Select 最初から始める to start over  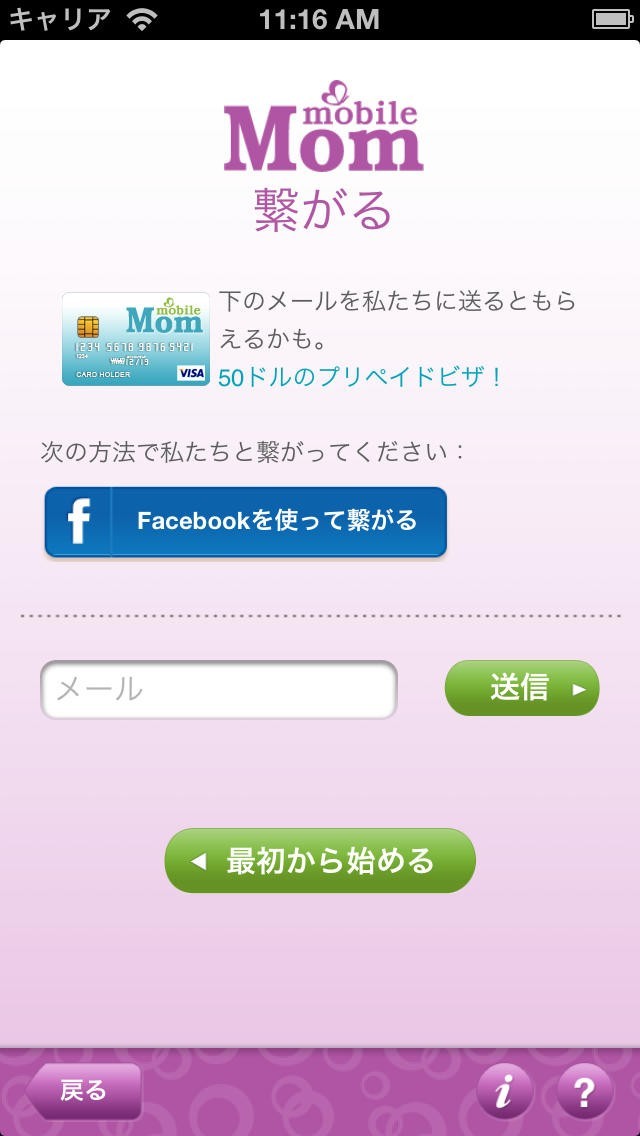click(x=319, y=860)
